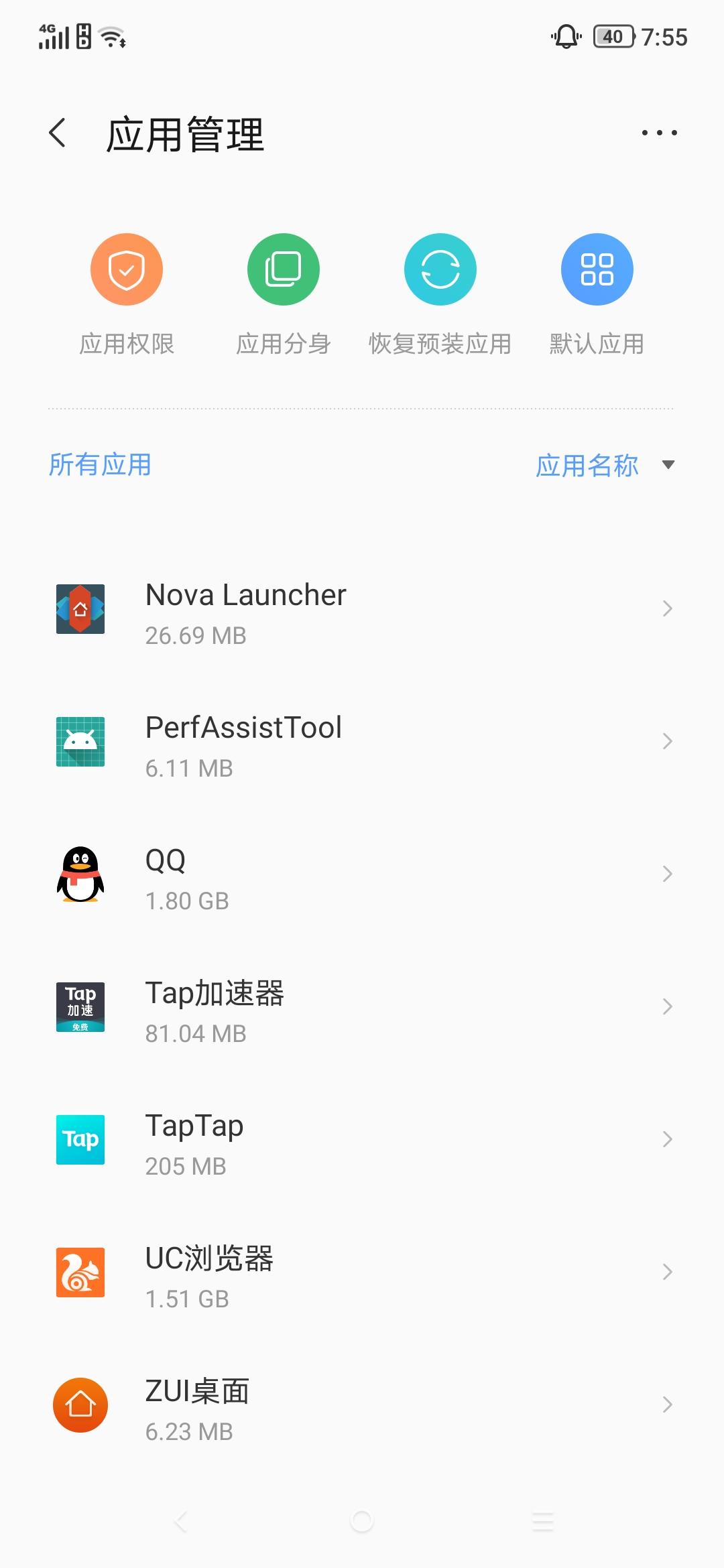Open 应用分身 app clone shortcut

284,269
